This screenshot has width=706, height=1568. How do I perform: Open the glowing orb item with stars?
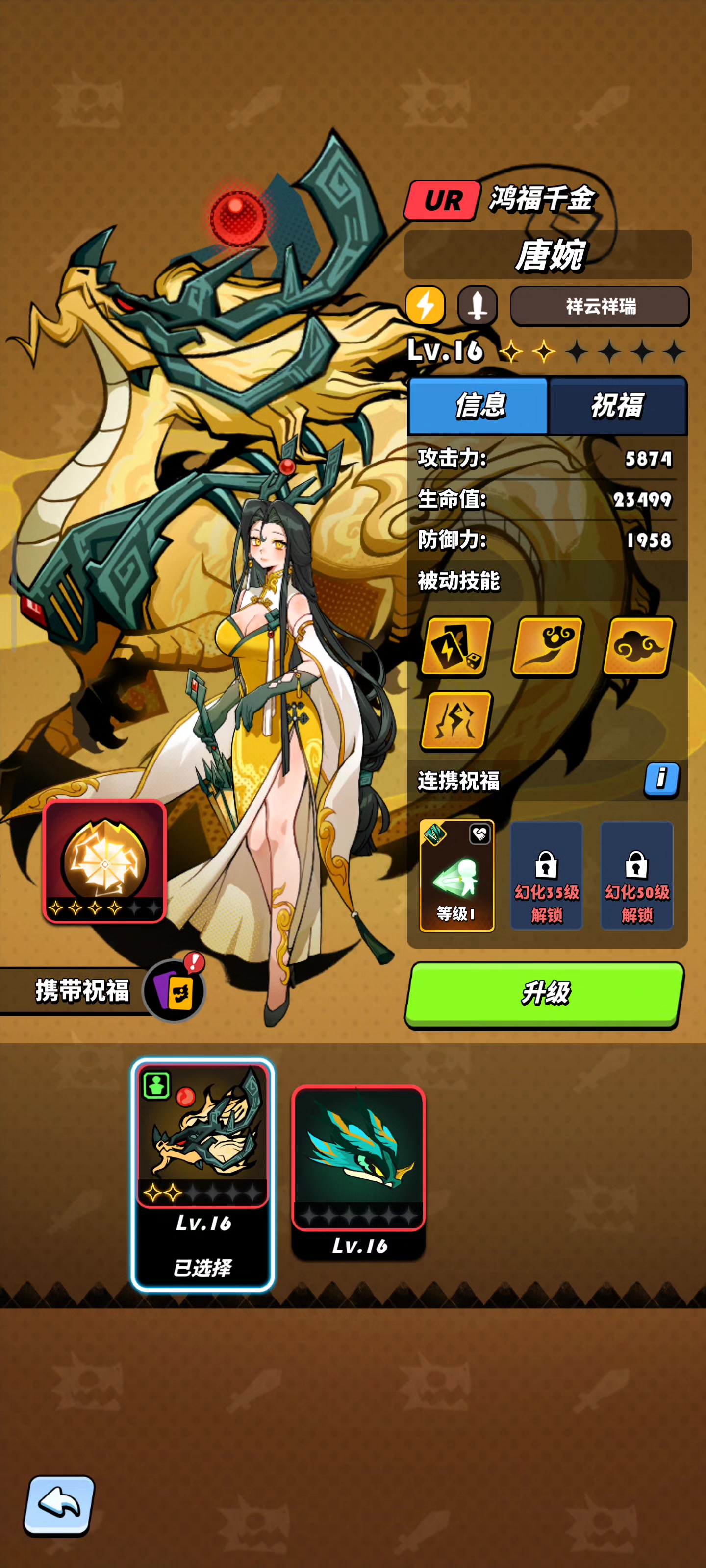[x=105, y=861]
